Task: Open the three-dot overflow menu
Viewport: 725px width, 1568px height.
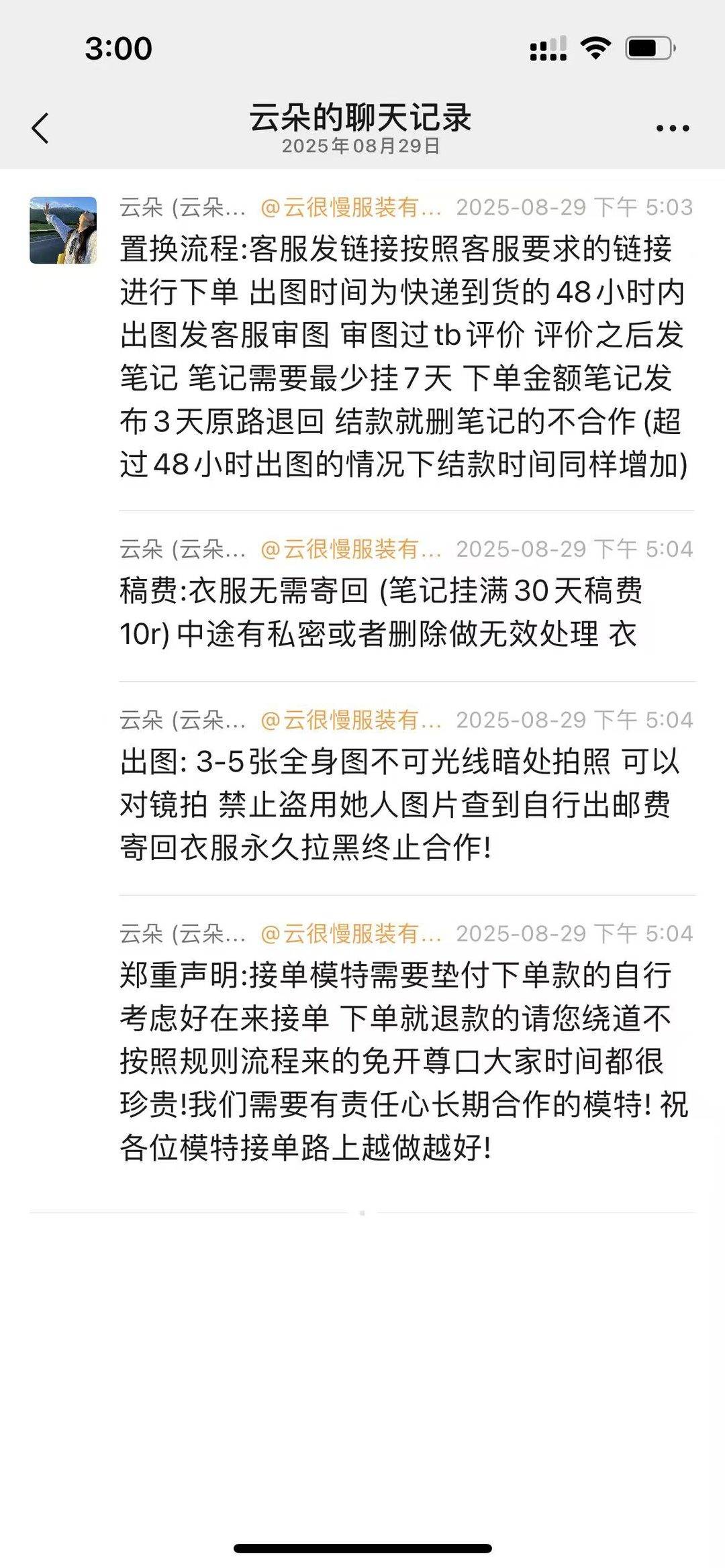Action: click(x=672, y=127)
